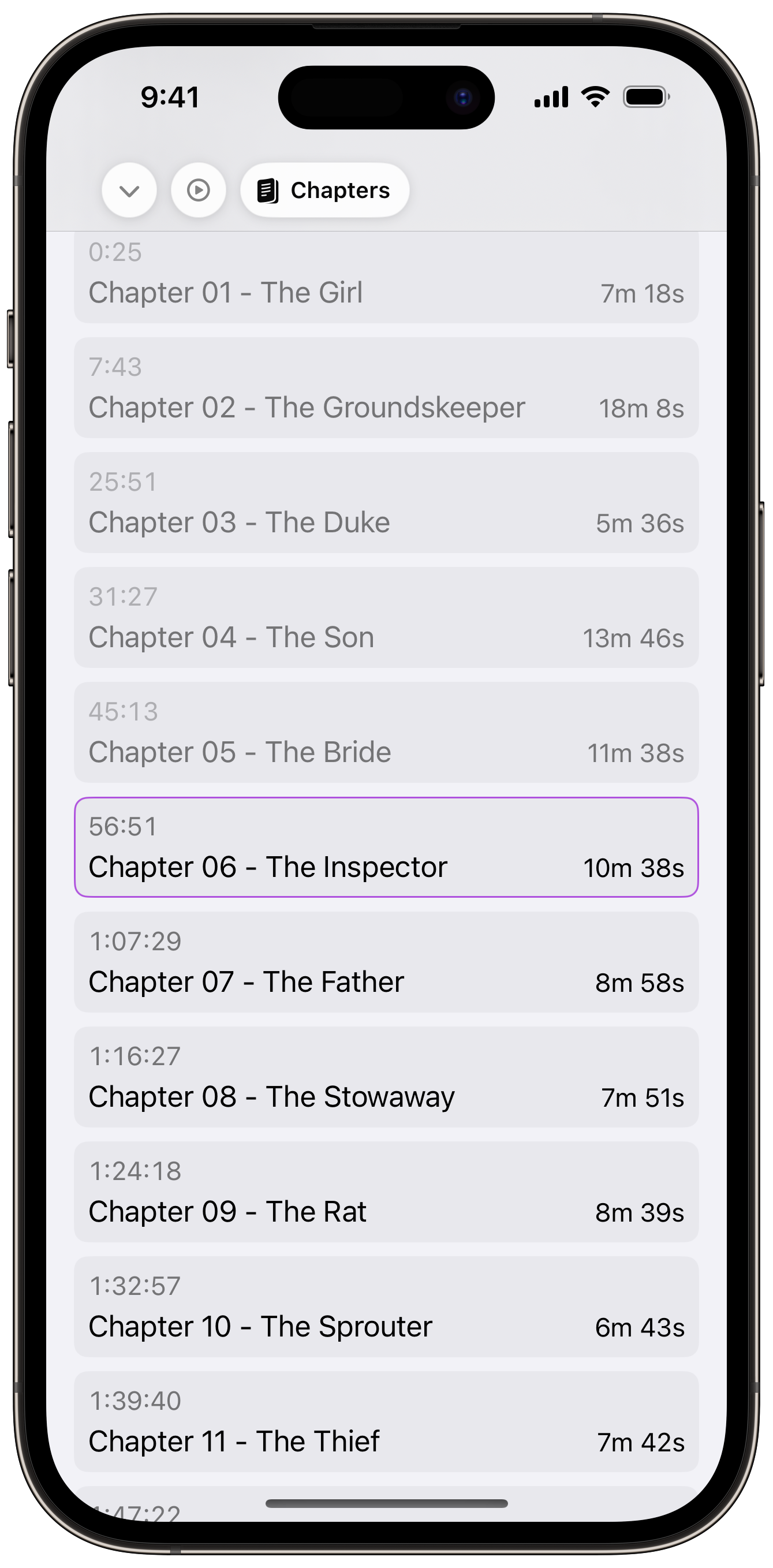The image size is (773, 1568).
Task: Select the Chapters button
Action: [324, 191]
